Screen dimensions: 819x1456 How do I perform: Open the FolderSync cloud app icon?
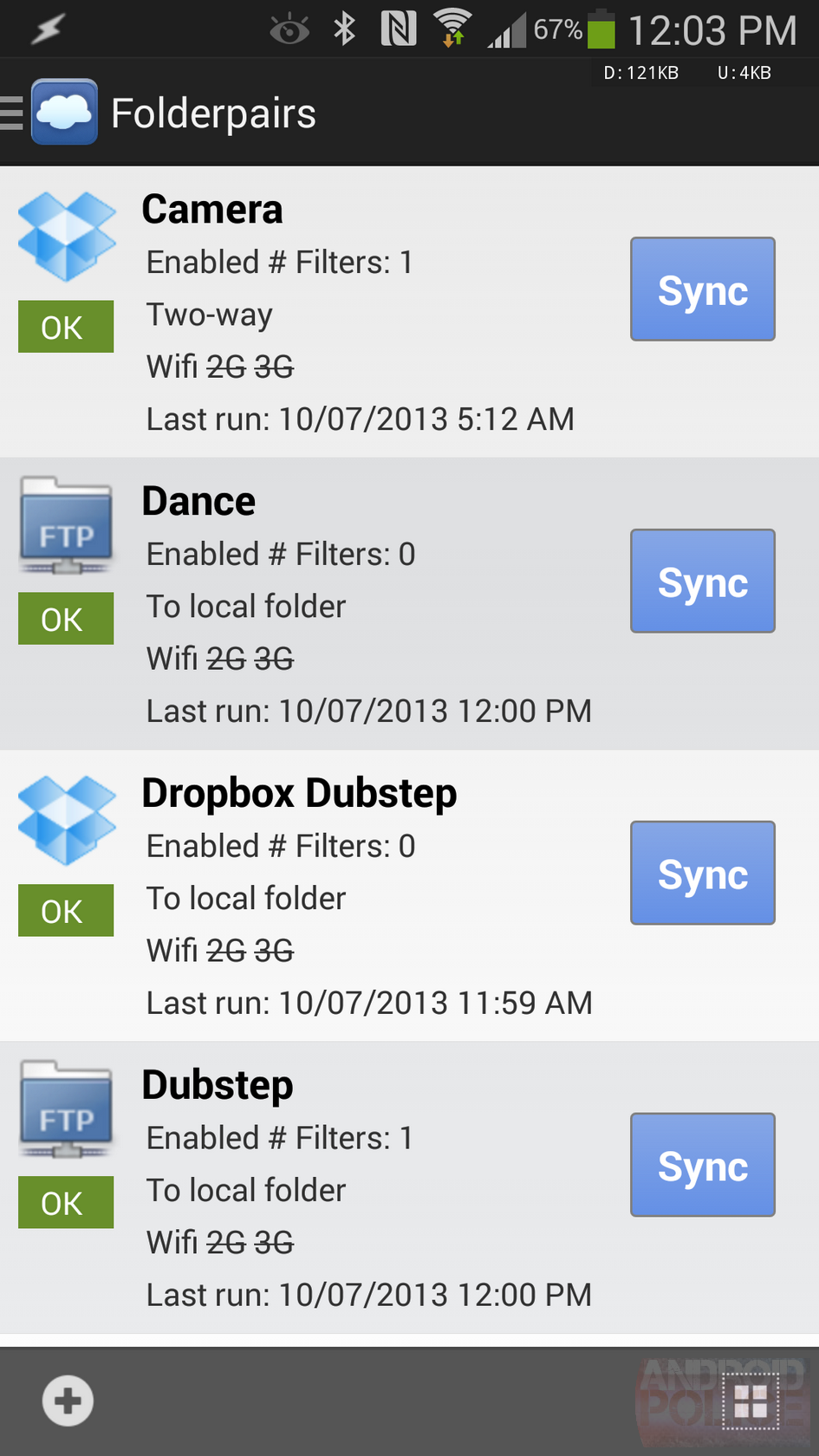(x=64, y=112)
